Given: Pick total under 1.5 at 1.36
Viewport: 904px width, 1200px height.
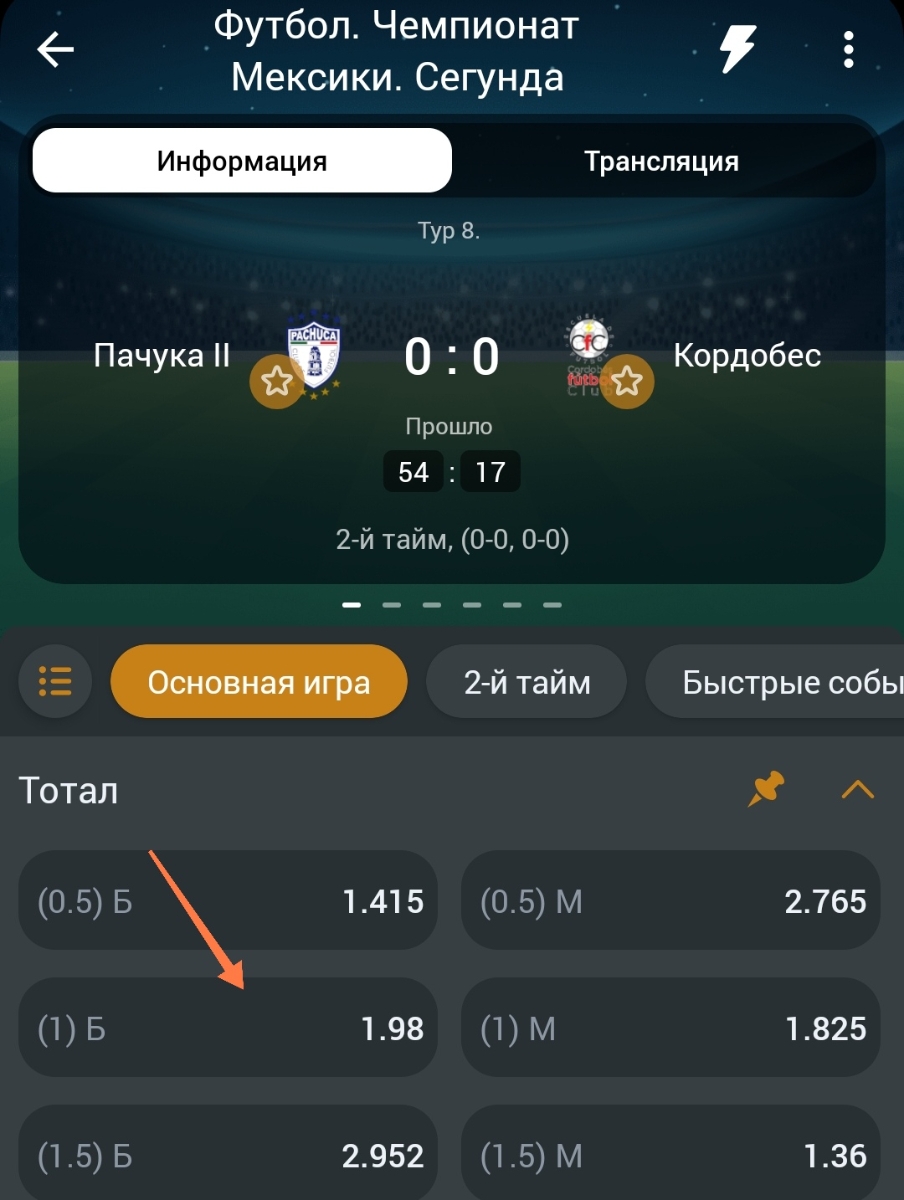Looking at the screenshot, I should click(x=670, y=1155).
